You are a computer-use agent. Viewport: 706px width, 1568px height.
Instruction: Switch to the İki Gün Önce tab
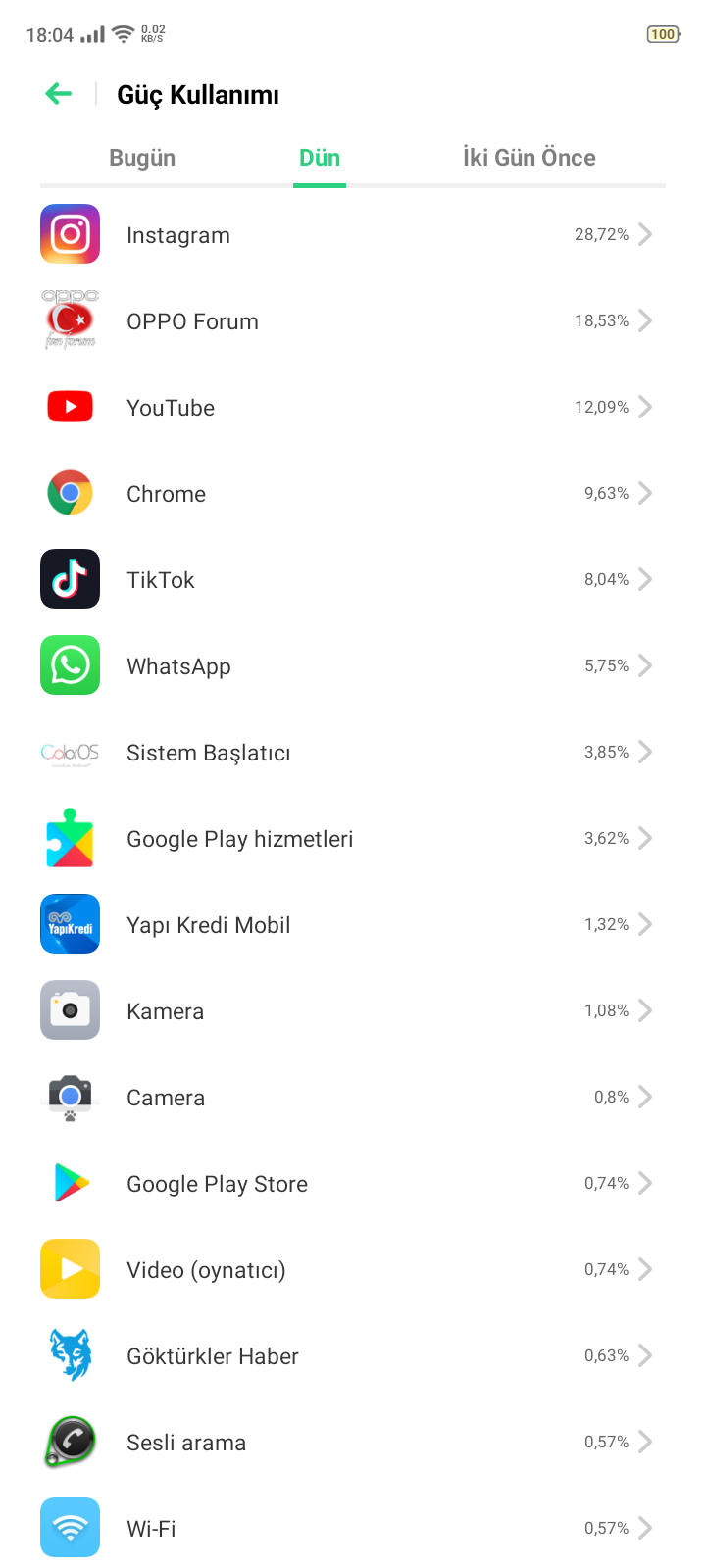pos(529,158)
